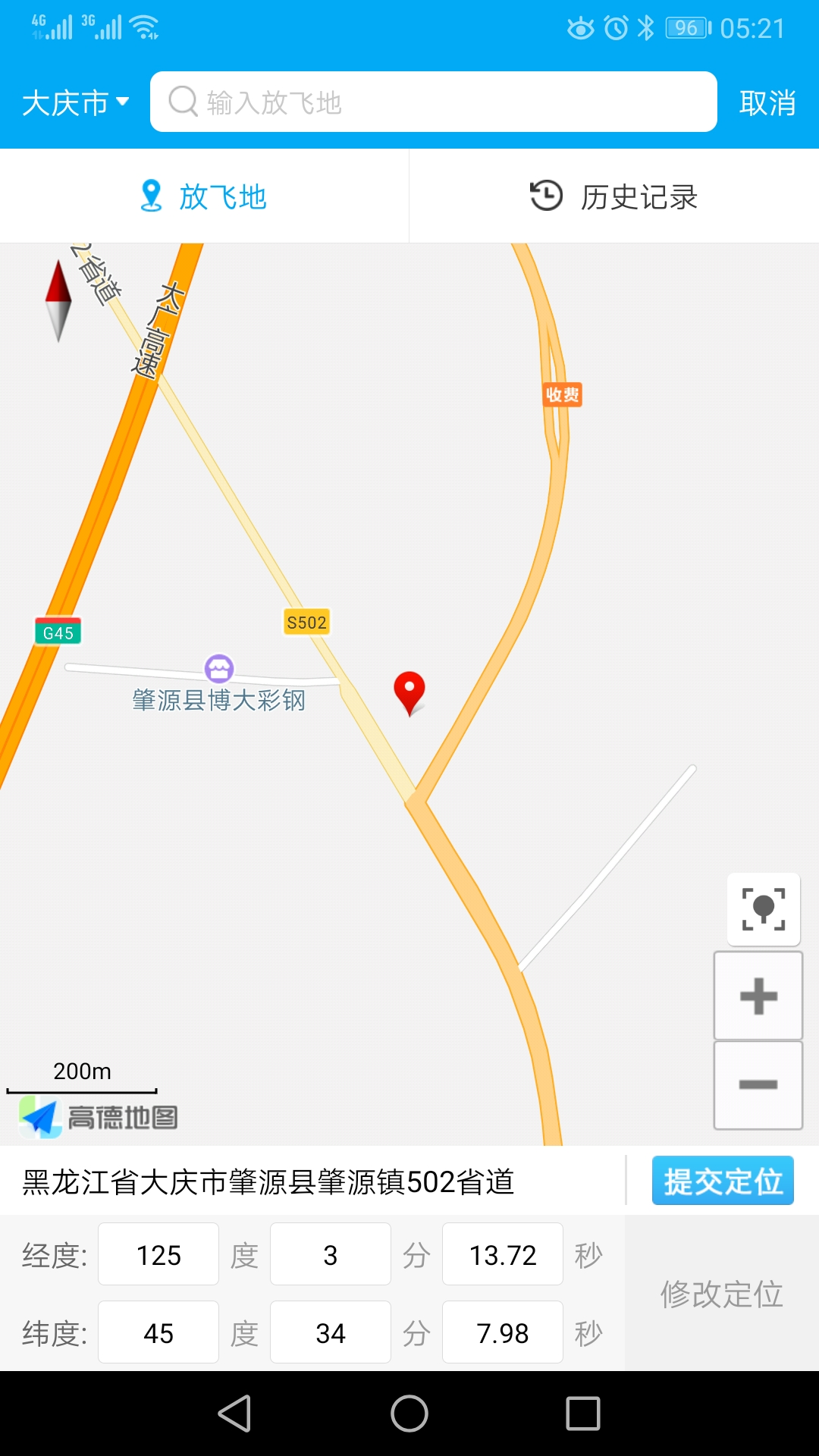Go back using system navigation
Viewport: 819px width, 1456px height.
[x=234, y=1414]
